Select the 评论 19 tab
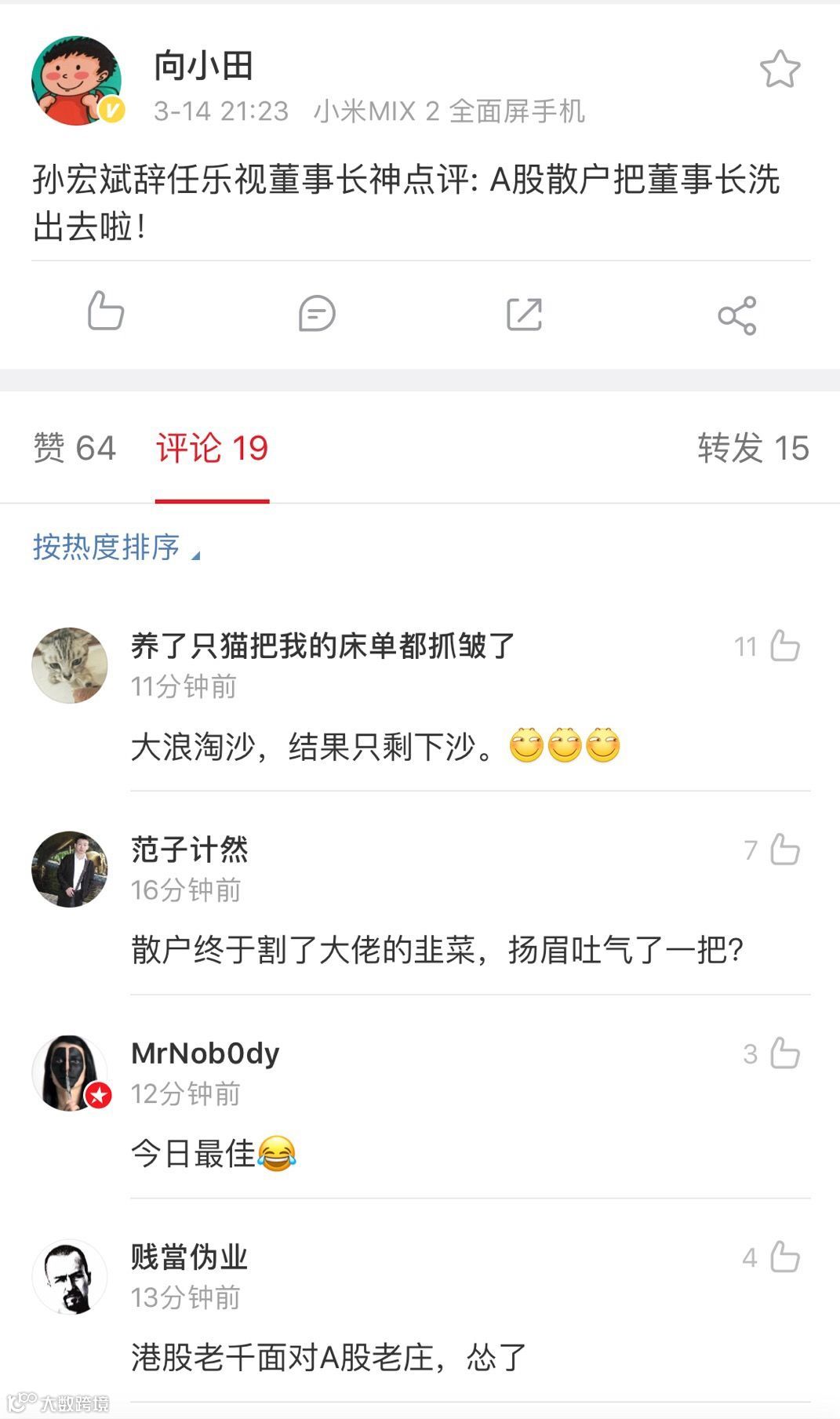The image size is (840, 1419). (212, 449)
